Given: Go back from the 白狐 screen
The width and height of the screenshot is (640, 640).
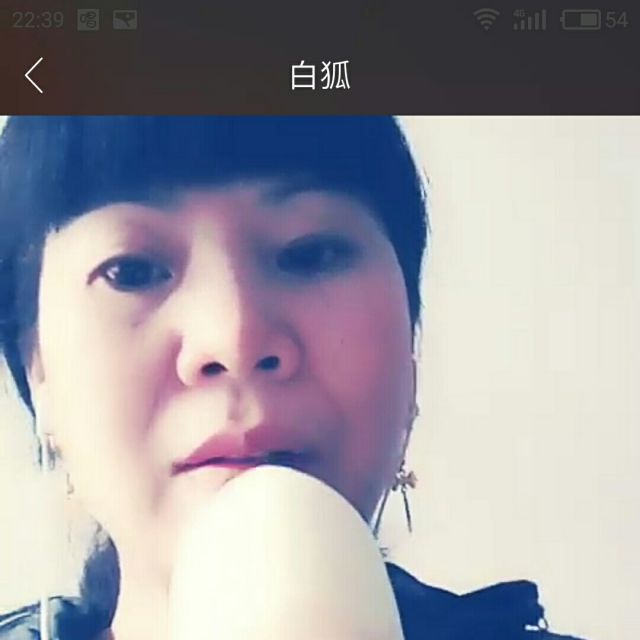Looking at the screenshot, I should 35,76.
